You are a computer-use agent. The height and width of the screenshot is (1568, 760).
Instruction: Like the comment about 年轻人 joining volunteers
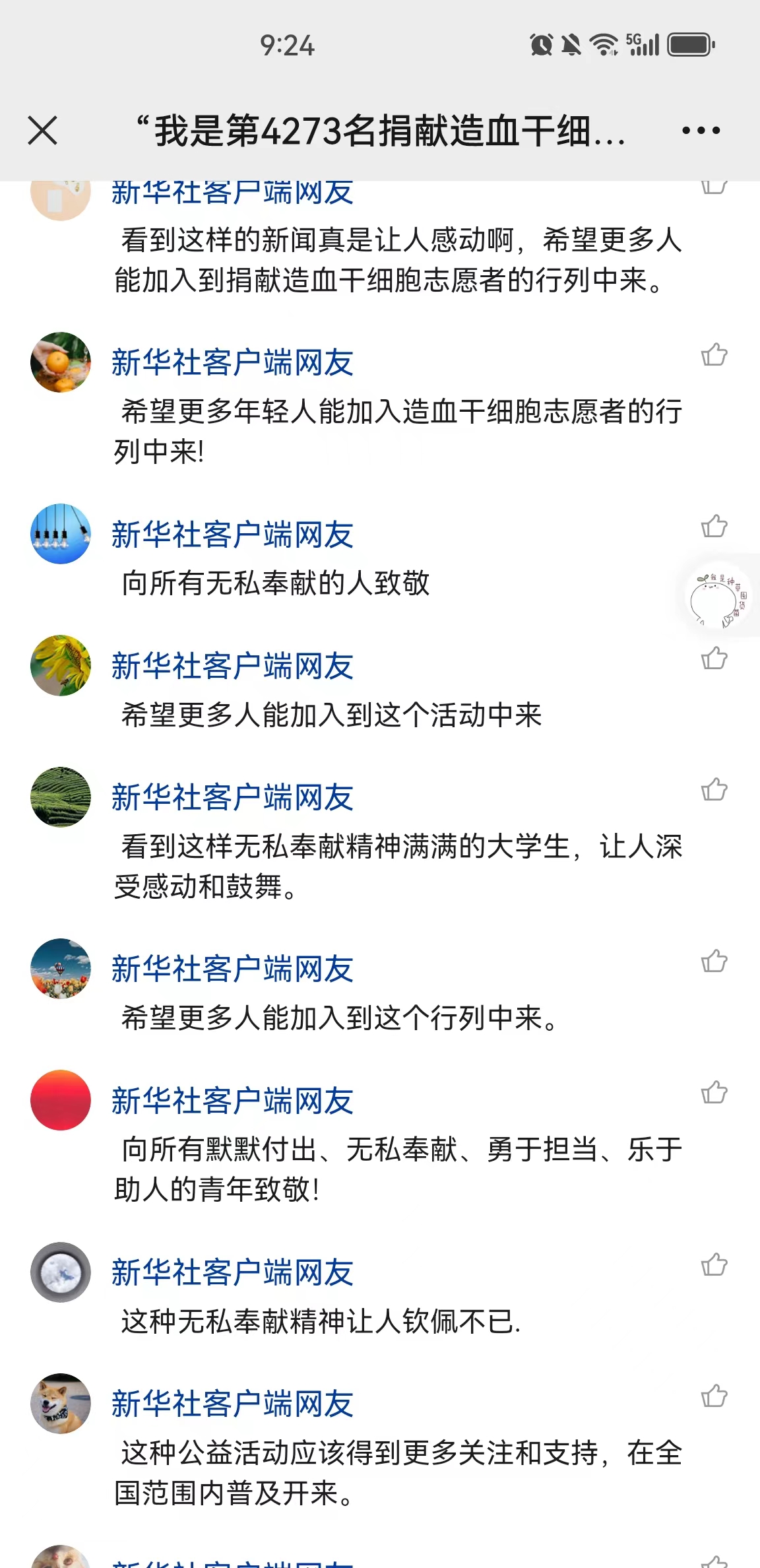(x=714, y=355)
